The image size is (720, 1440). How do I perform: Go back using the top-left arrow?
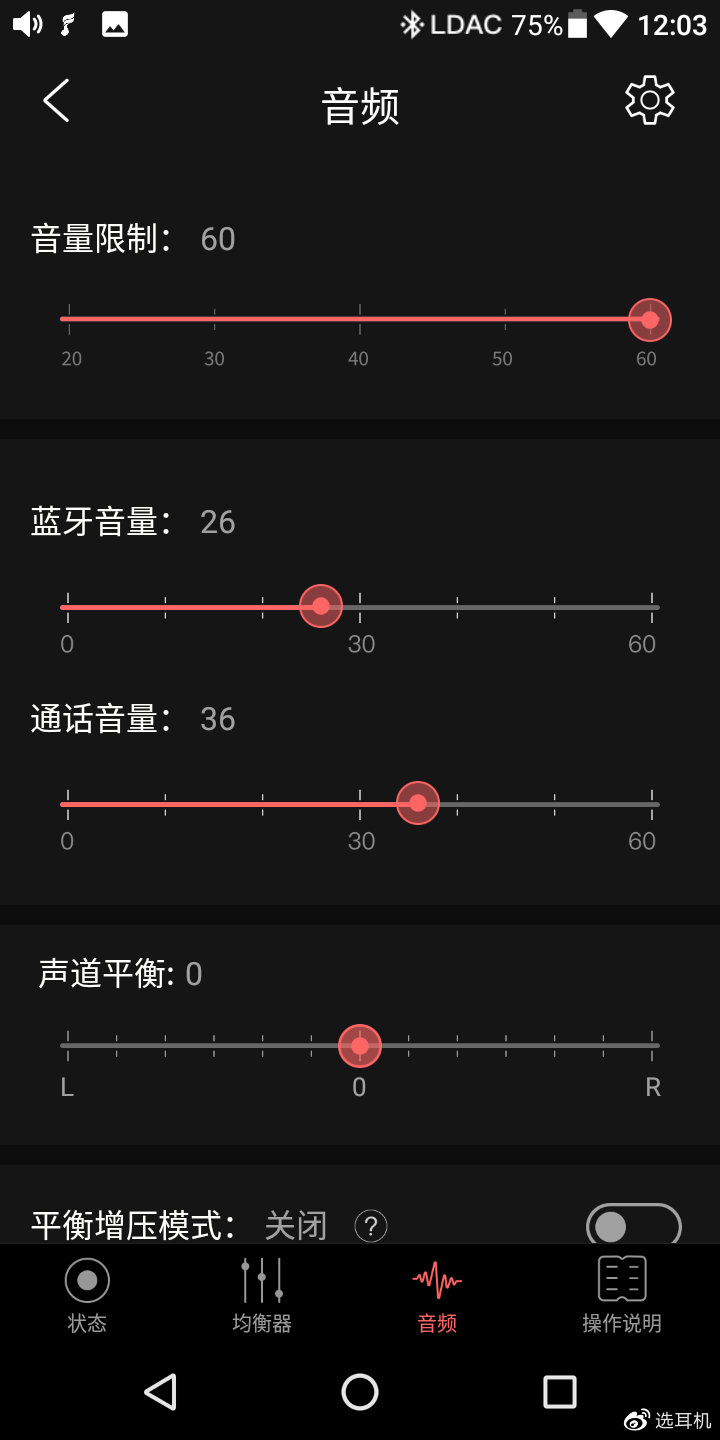click(x=56, y=101)
